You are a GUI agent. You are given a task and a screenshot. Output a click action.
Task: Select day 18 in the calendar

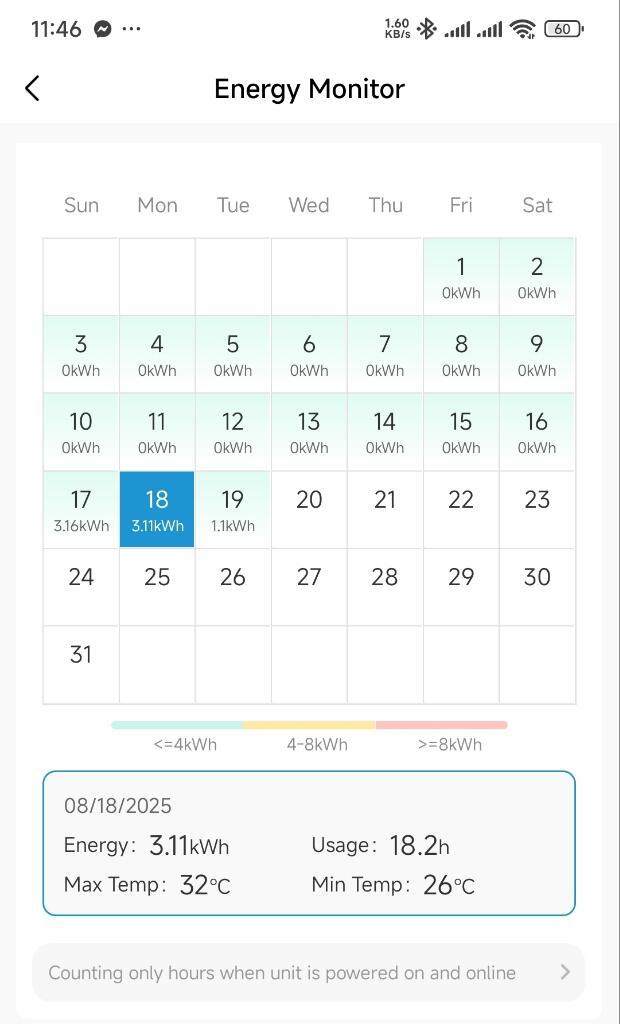tap(157, 510)
